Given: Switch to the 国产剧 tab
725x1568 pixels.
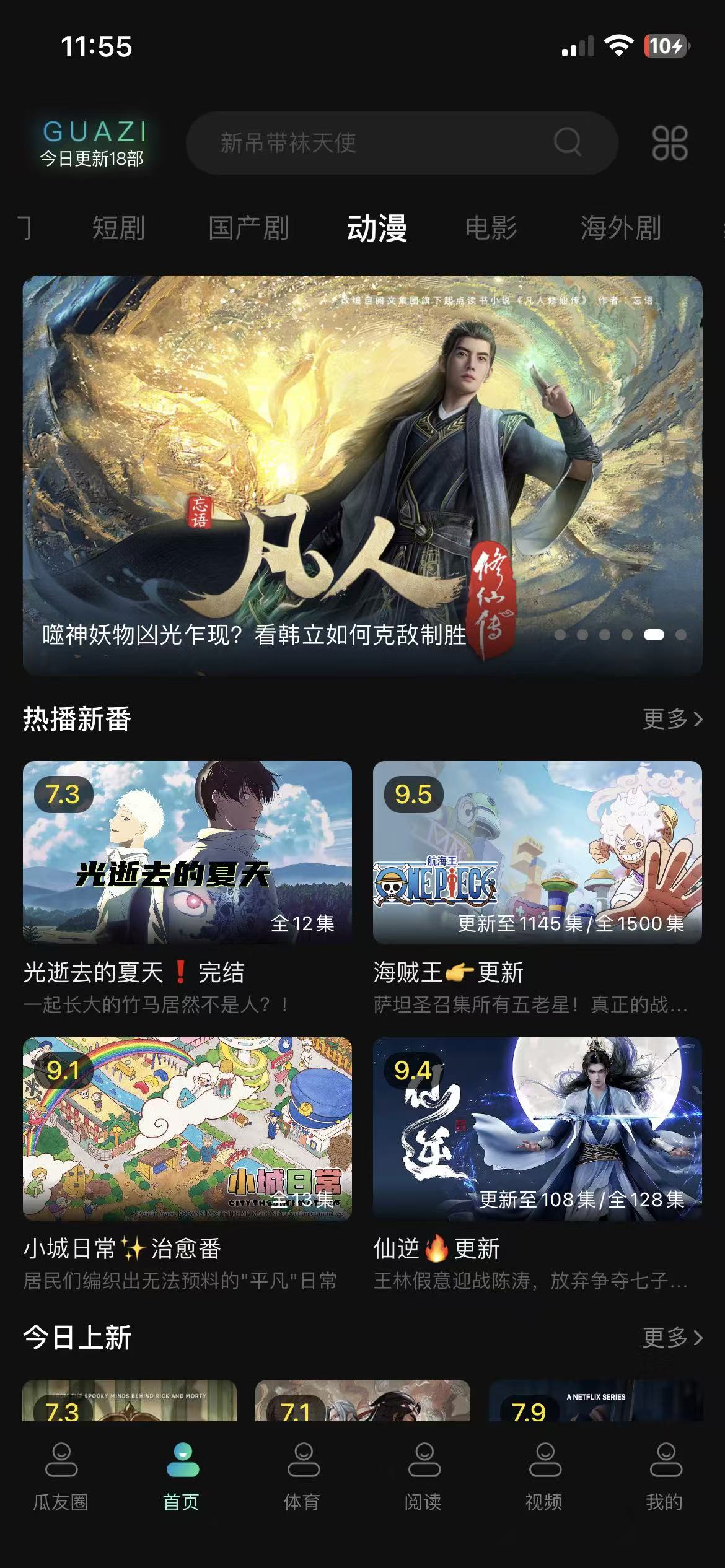Looking at the screenshot, I should [248, 228].
